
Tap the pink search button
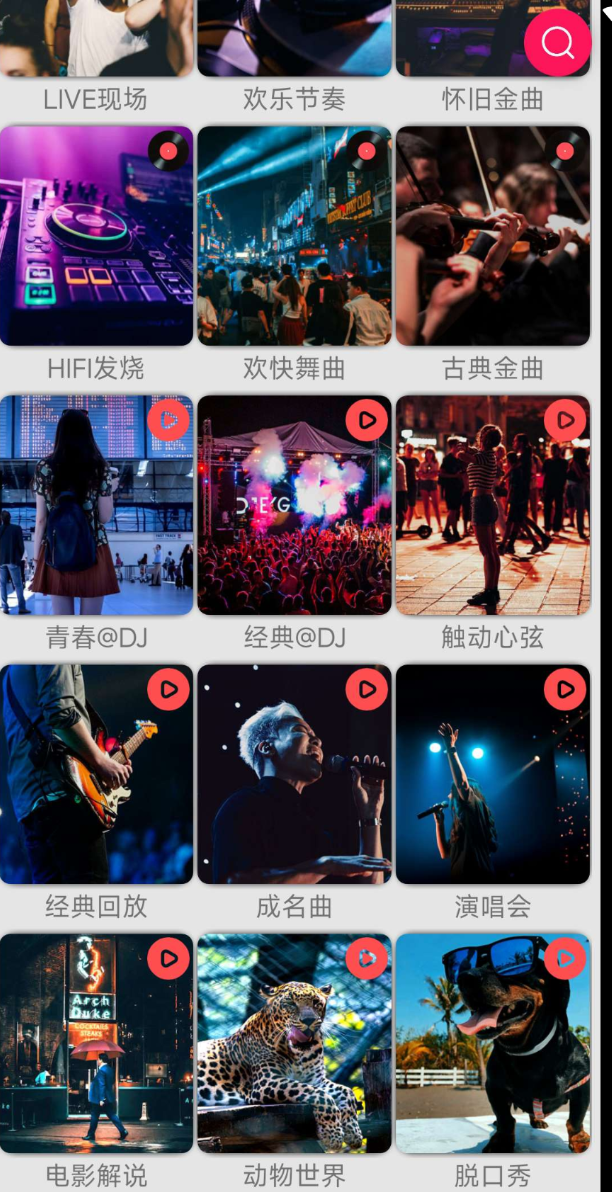(x=557, y=43)
